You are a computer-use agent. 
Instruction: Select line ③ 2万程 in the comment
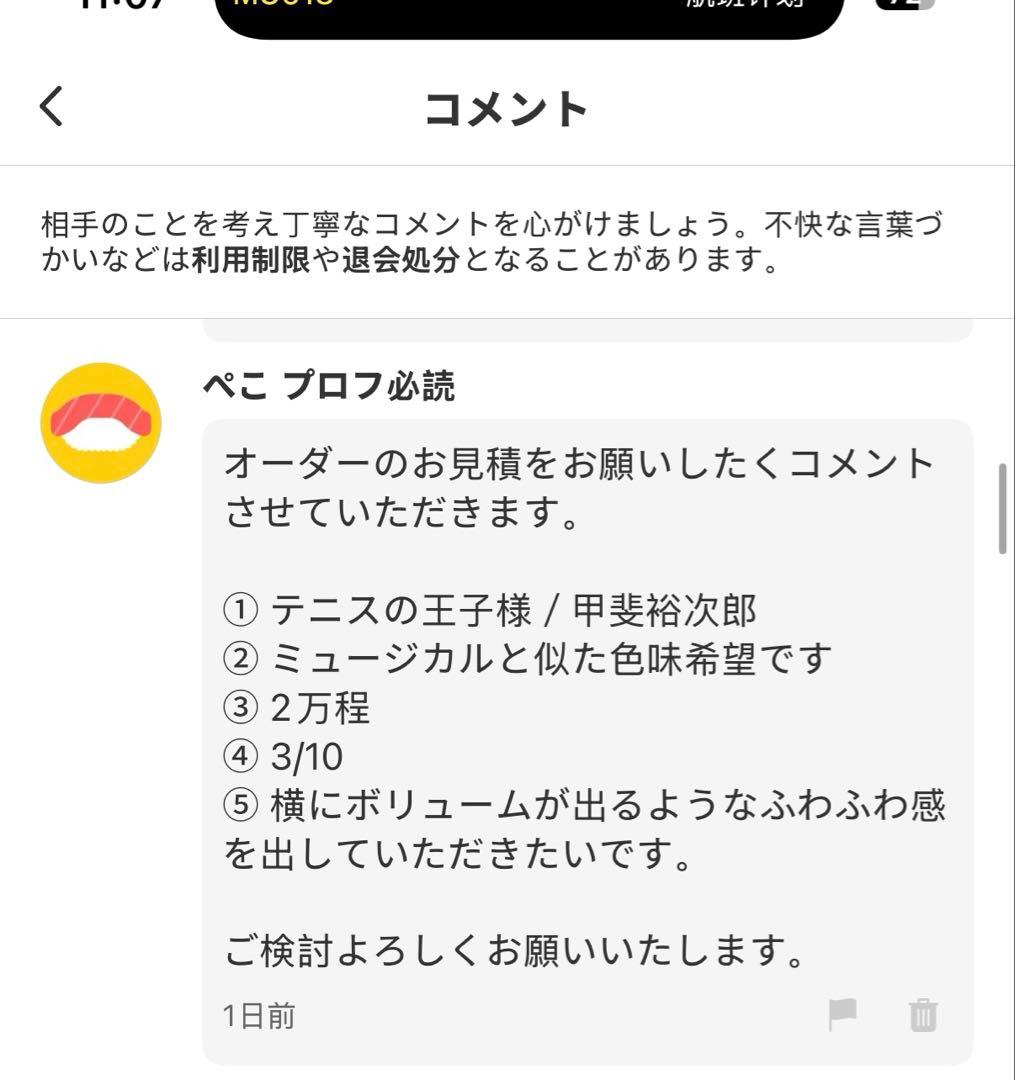pos(300,710)
